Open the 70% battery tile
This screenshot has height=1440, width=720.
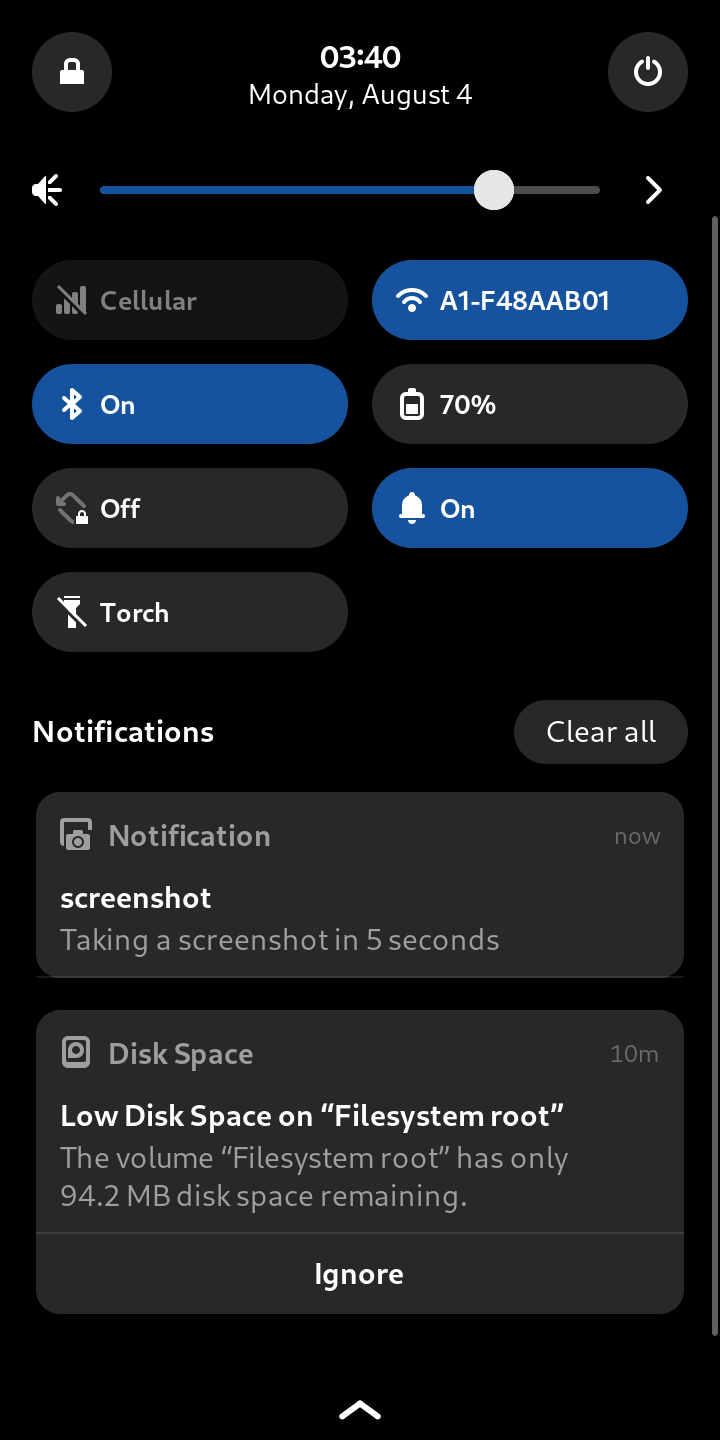tap(530, 404)
